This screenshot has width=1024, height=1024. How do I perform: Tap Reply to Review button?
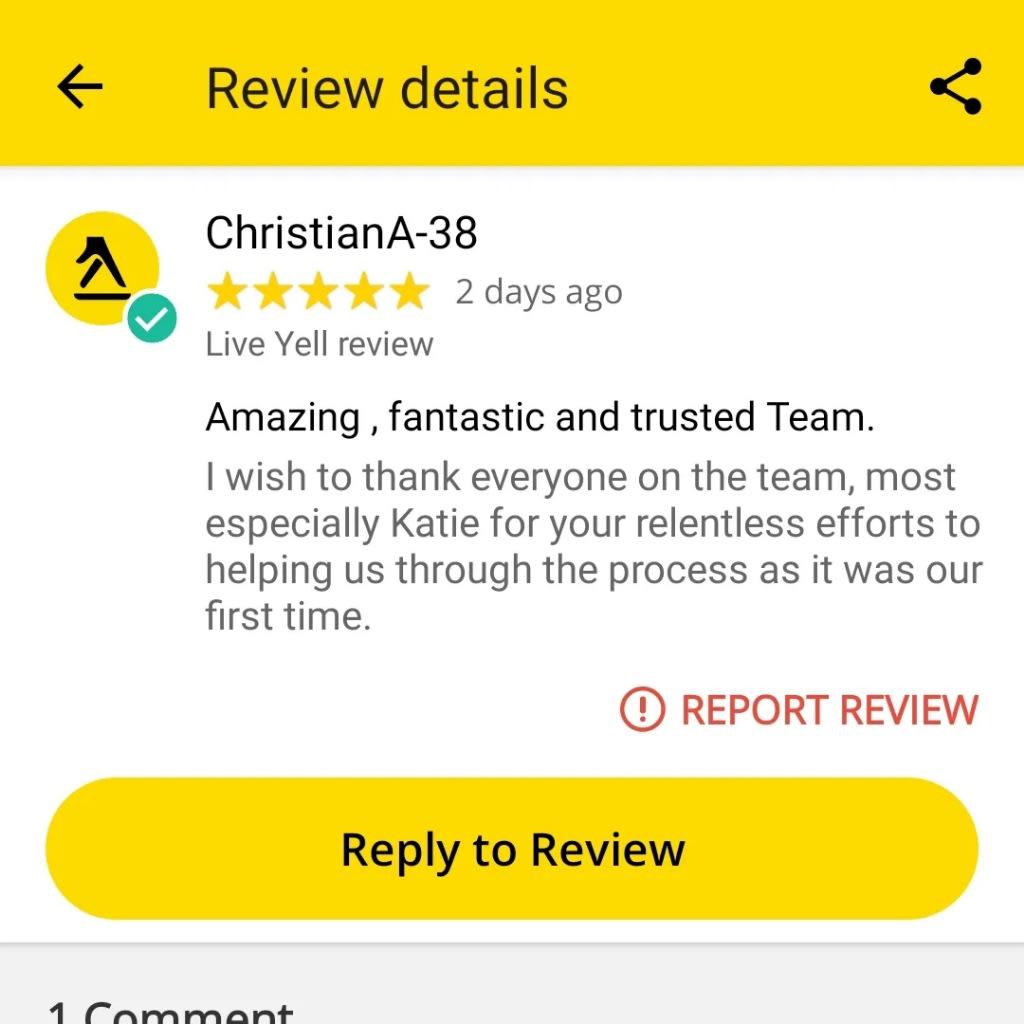(x=512, y=849)
